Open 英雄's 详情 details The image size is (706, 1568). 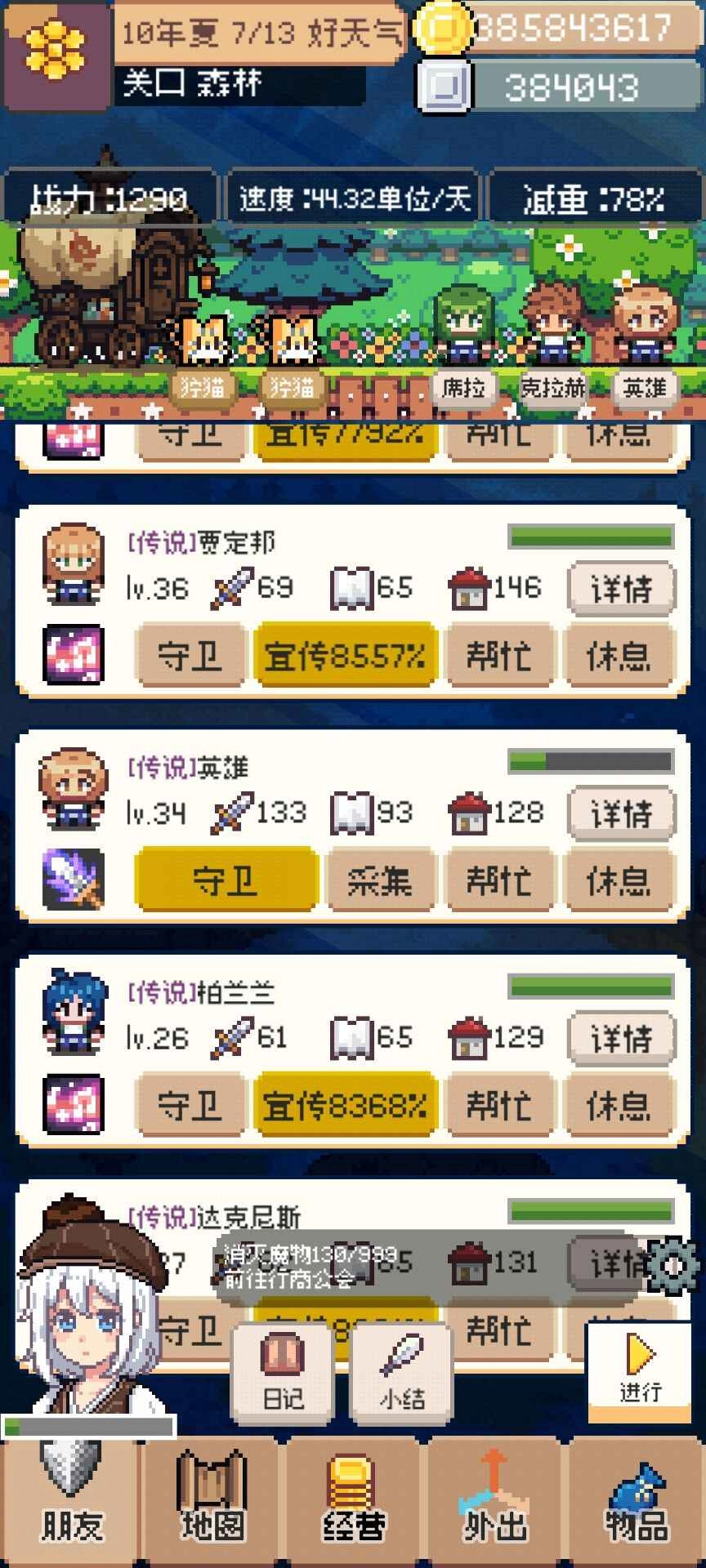click(x=621, y=813)
